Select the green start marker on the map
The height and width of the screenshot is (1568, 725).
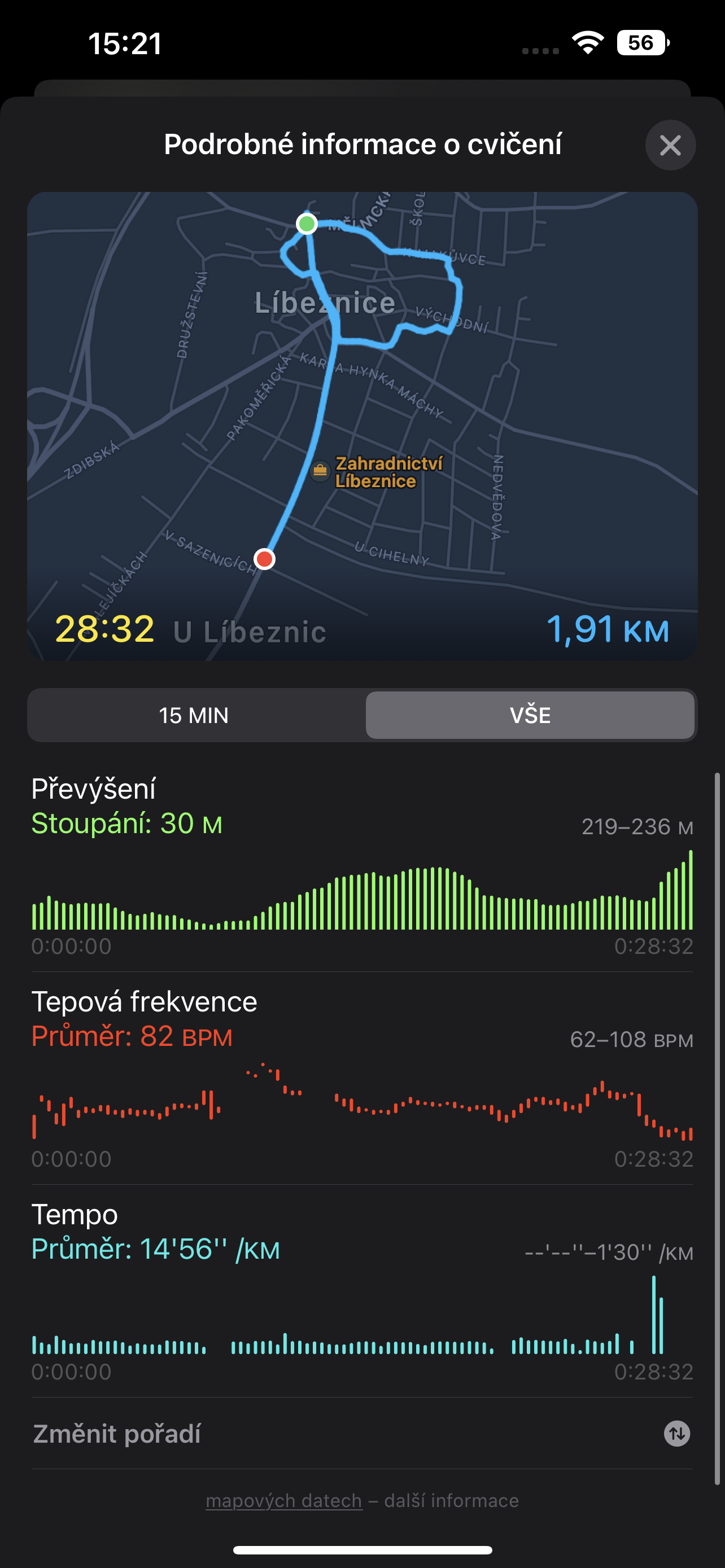point(307,224)
